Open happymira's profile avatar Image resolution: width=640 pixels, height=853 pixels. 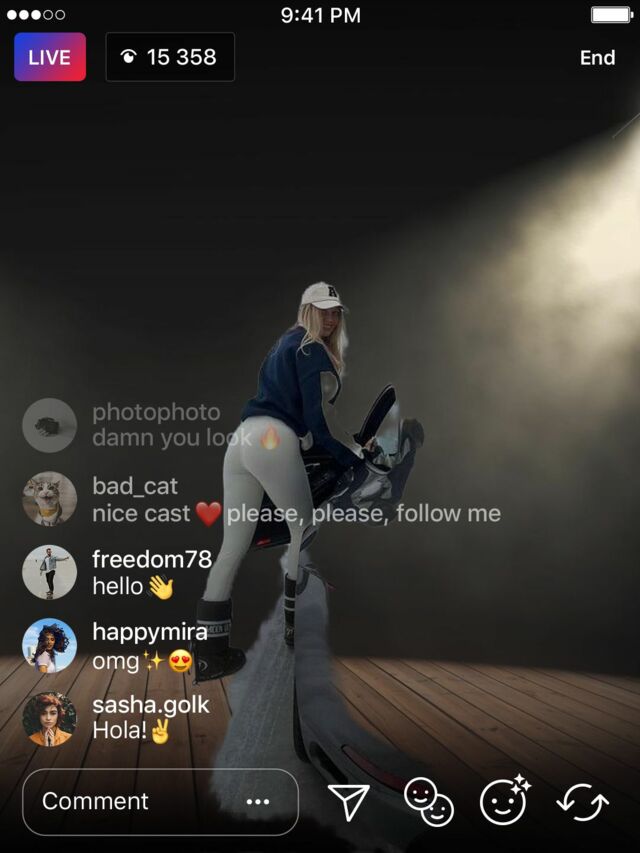click(x=49, y=645)
